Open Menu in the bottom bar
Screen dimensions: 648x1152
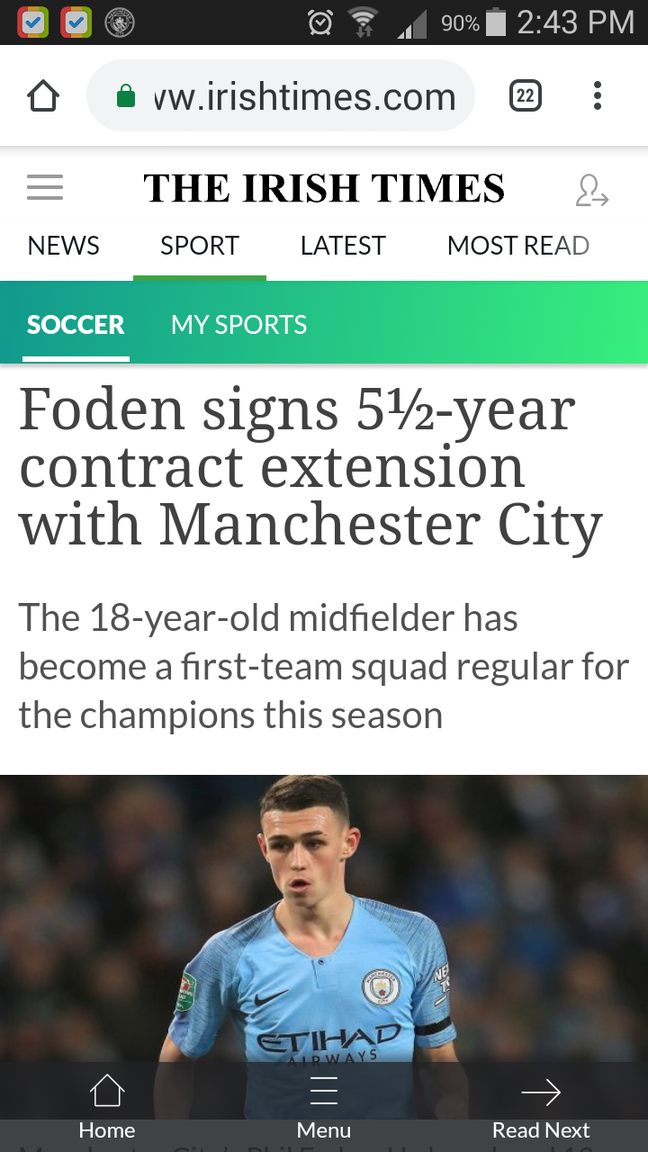click(x=324, y=1106)
